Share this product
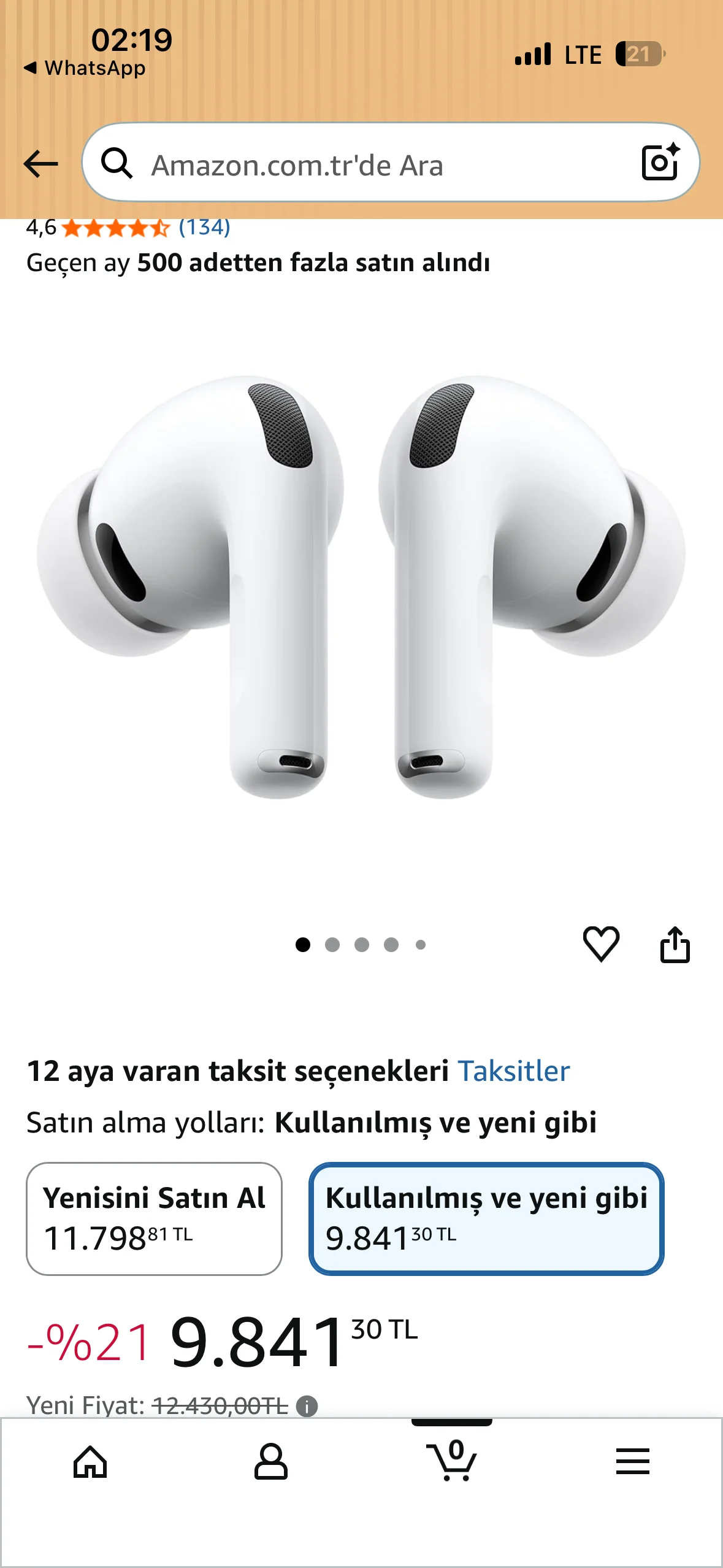Image resolution: width=723 pixels, height=1568 pixels. pos(675,944)
